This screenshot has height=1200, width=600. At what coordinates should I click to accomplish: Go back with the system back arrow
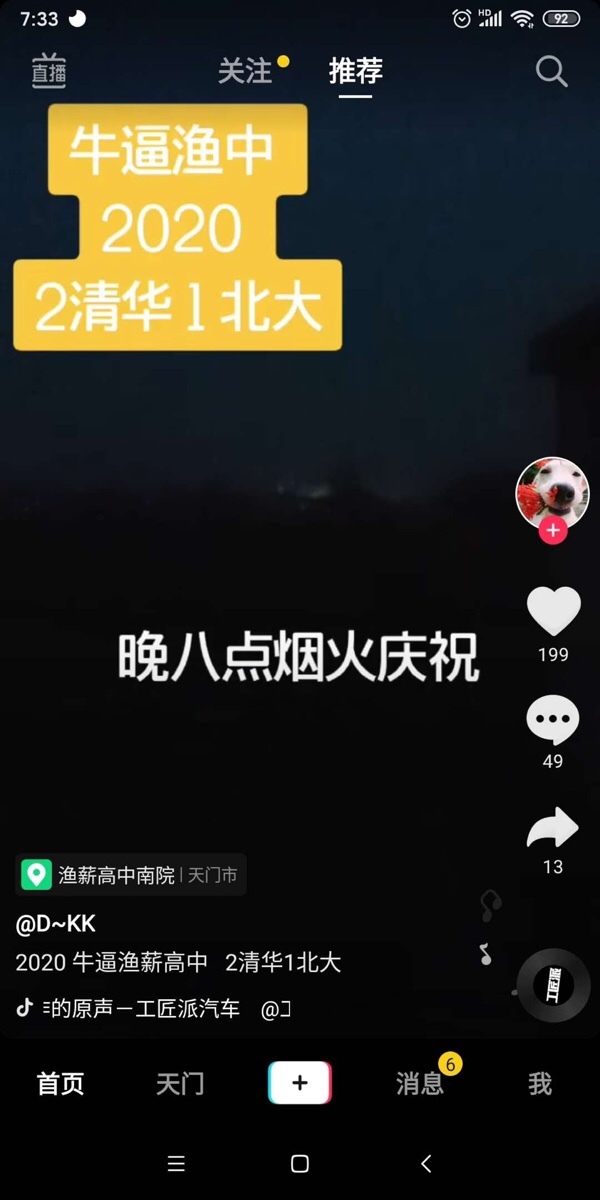click(427, 1163)
